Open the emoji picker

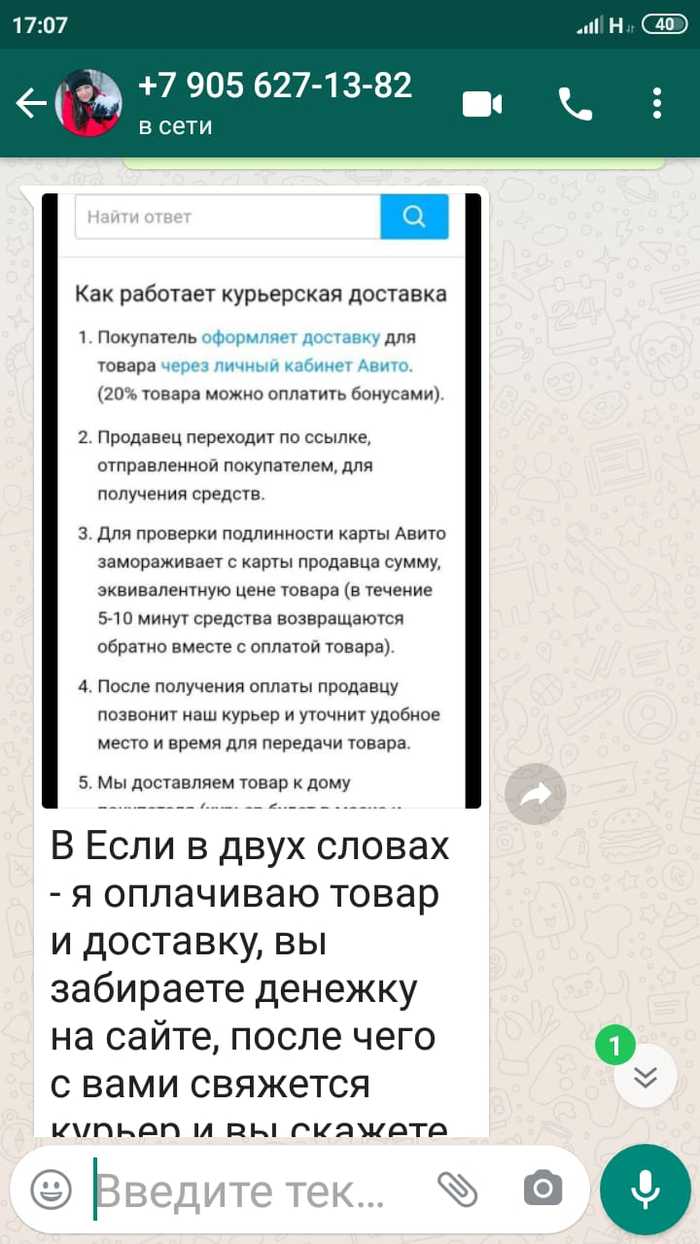pyautogui.click(x=51, y=1190)
